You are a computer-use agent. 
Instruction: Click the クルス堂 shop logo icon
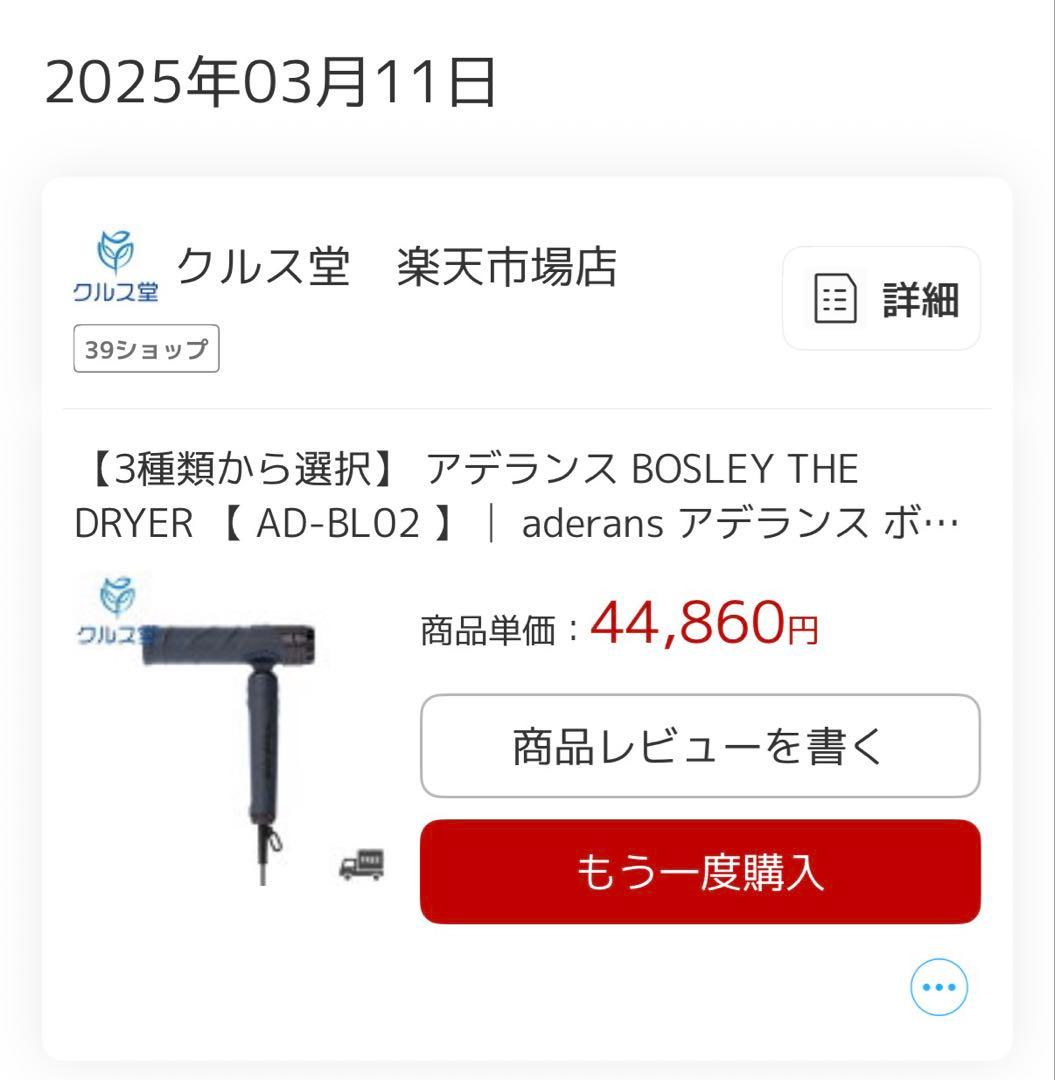113,263
